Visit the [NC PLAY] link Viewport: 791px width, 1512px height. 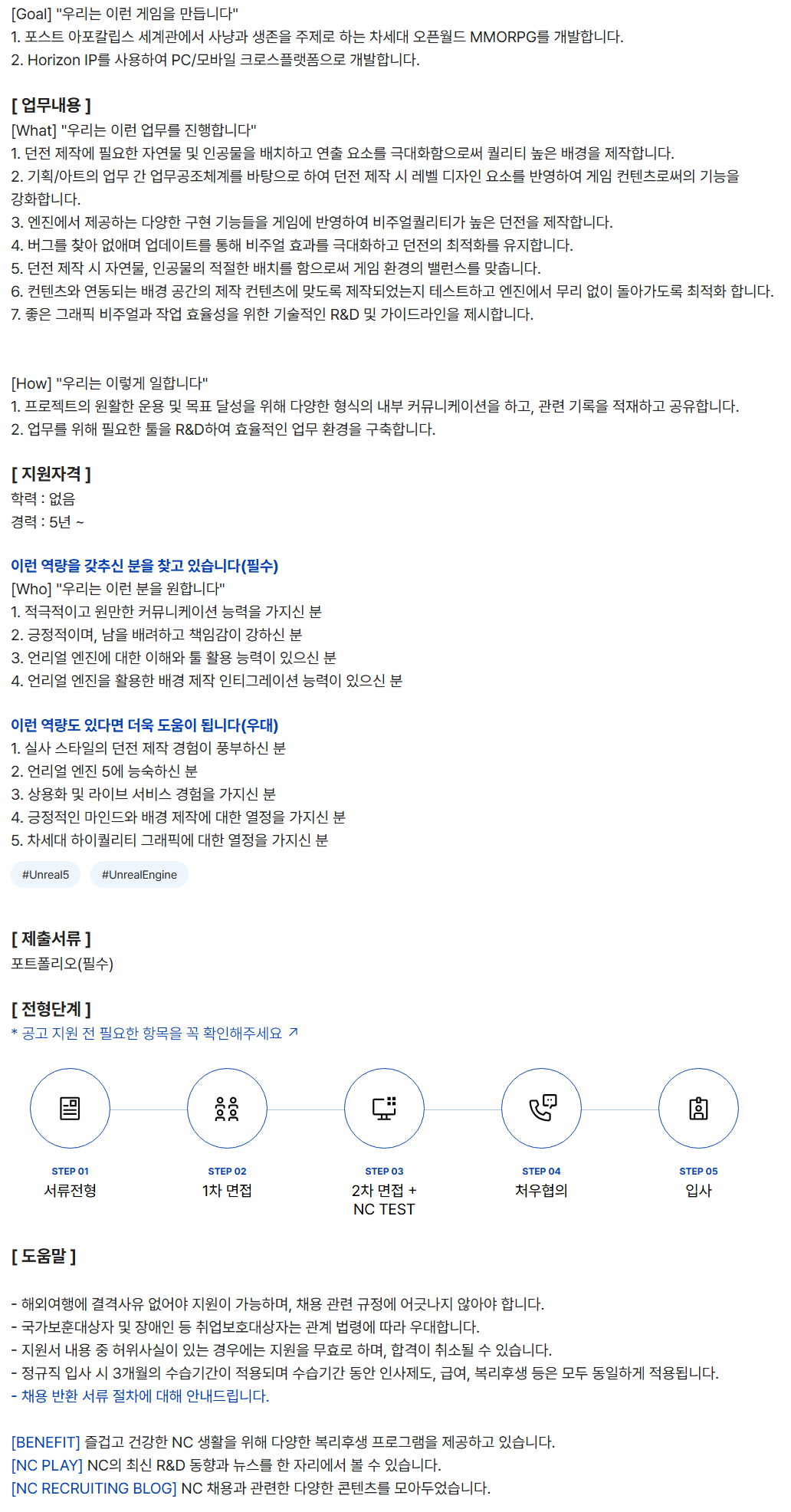tap(47, 1465)
